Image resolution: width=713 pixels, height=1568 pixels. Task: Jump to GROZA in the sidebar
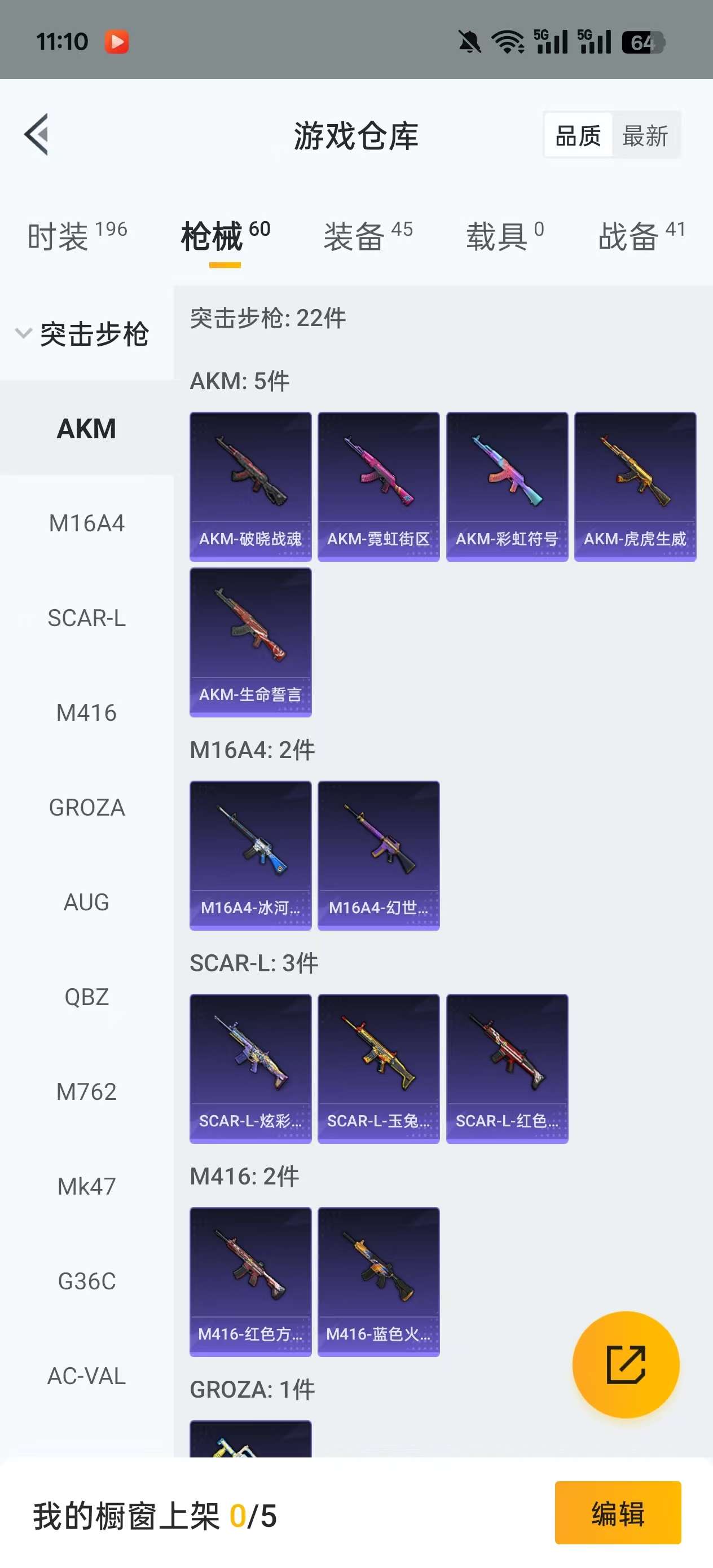point(86,807)
